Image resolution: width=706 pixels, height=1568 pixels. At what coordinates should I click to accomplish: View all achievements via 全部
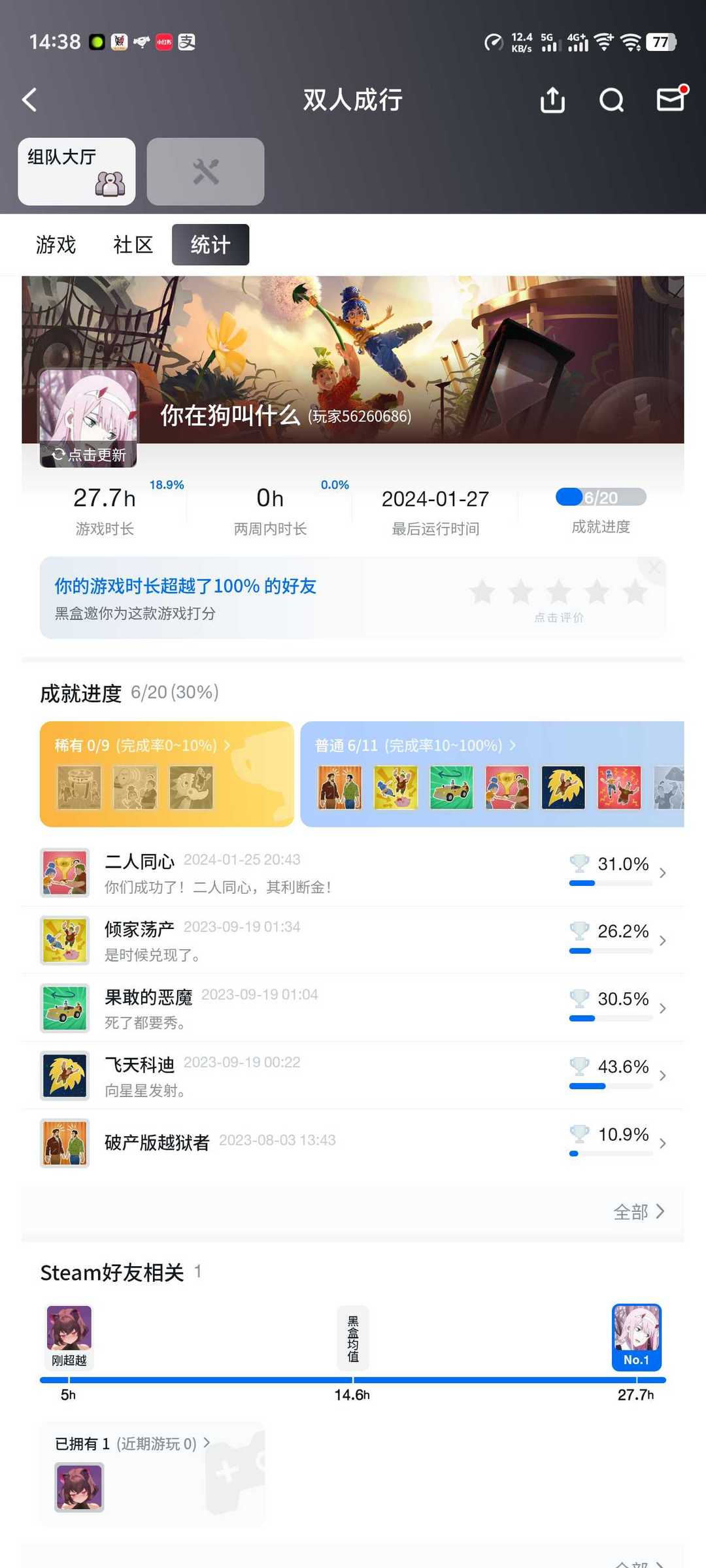click(x=639, y=1212)
